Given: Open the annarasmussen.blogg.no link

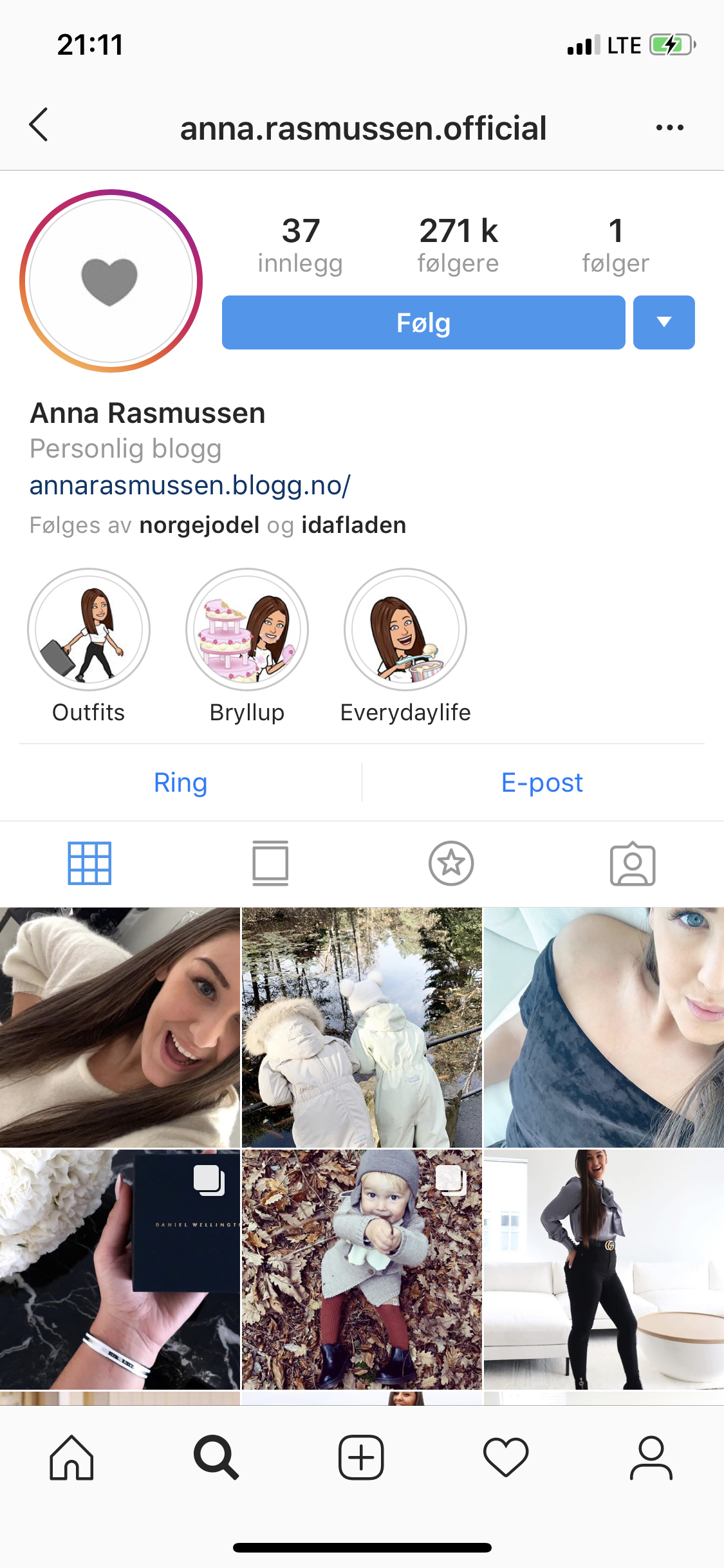Looking at the screenshot, I should tap(190, 485).
